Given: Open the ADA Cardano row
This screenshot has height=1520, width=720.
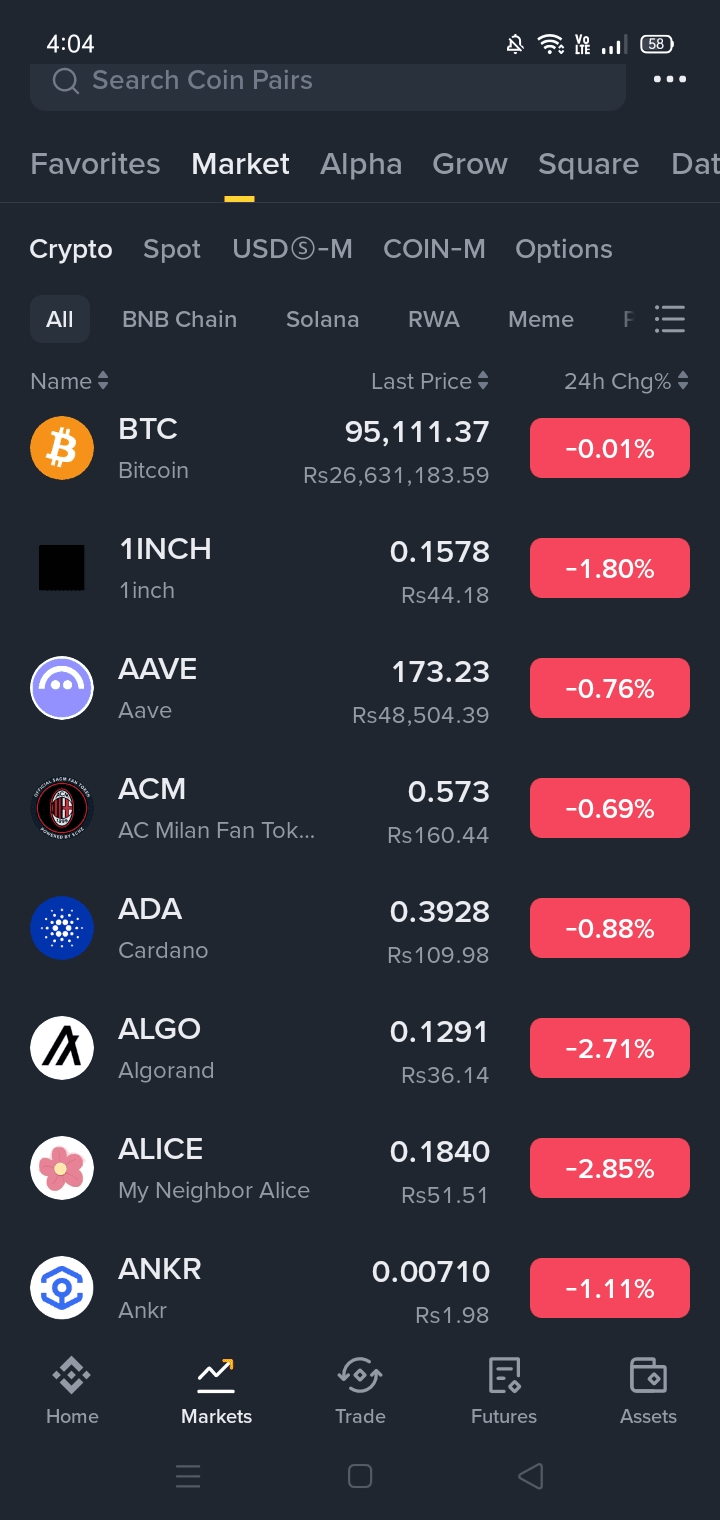Looking at the screenshot, I should coord(360,928).
